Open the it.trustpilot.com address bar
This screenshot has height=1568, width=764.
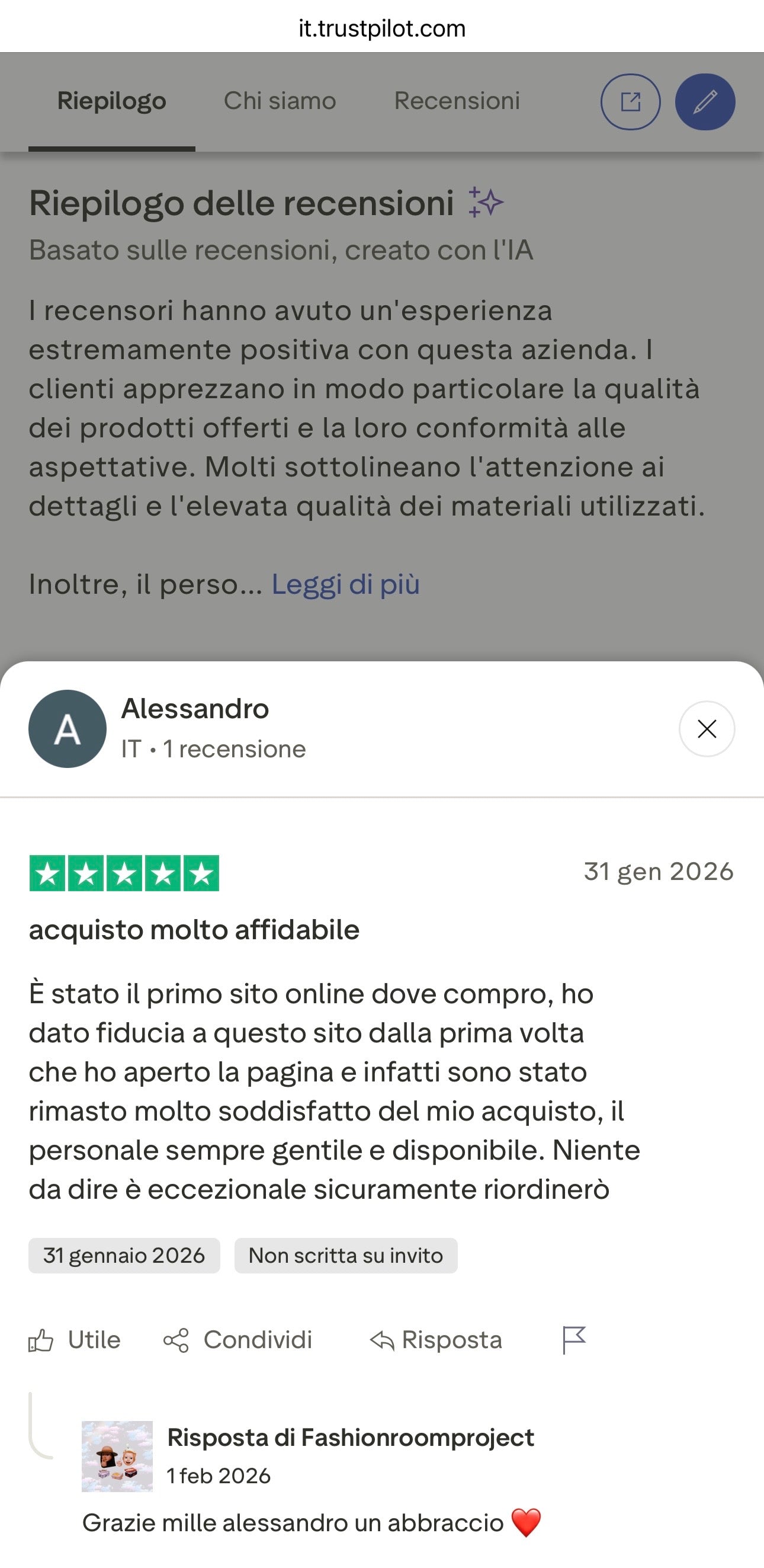click(382, 28)
